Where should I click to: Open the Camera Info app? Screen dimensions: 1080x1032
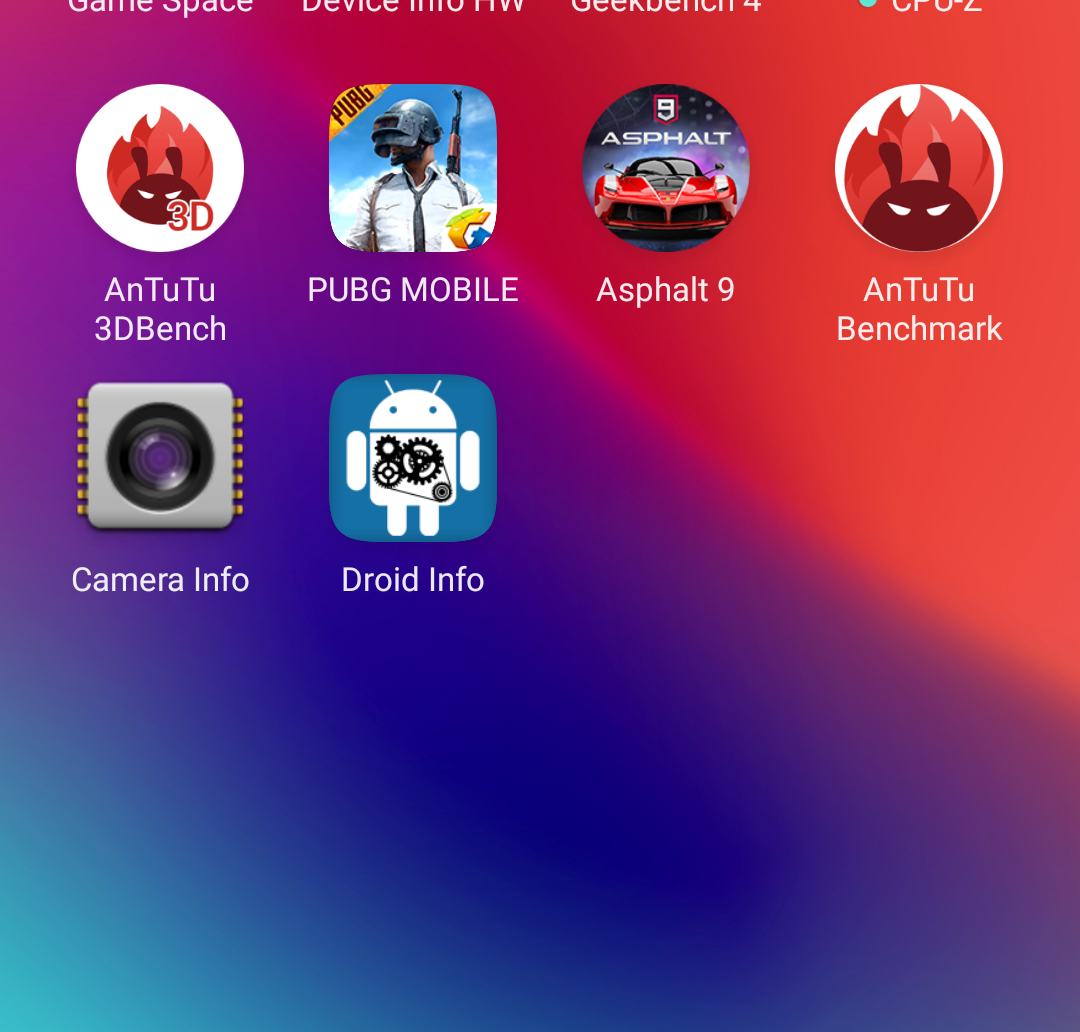[x=160, y=457]
